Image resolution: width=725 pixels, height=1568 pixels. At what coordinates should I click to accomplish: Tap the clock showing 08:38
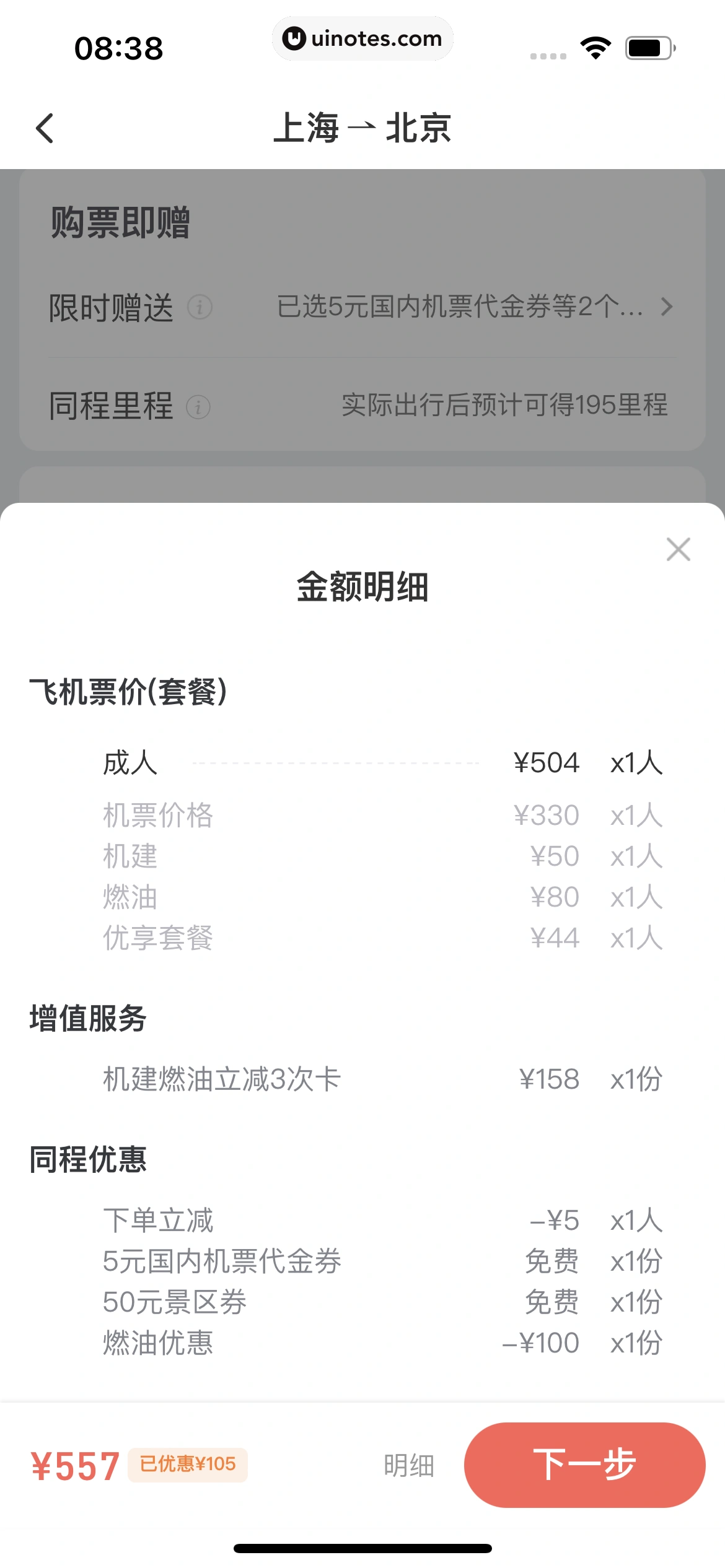pos(118,48)
